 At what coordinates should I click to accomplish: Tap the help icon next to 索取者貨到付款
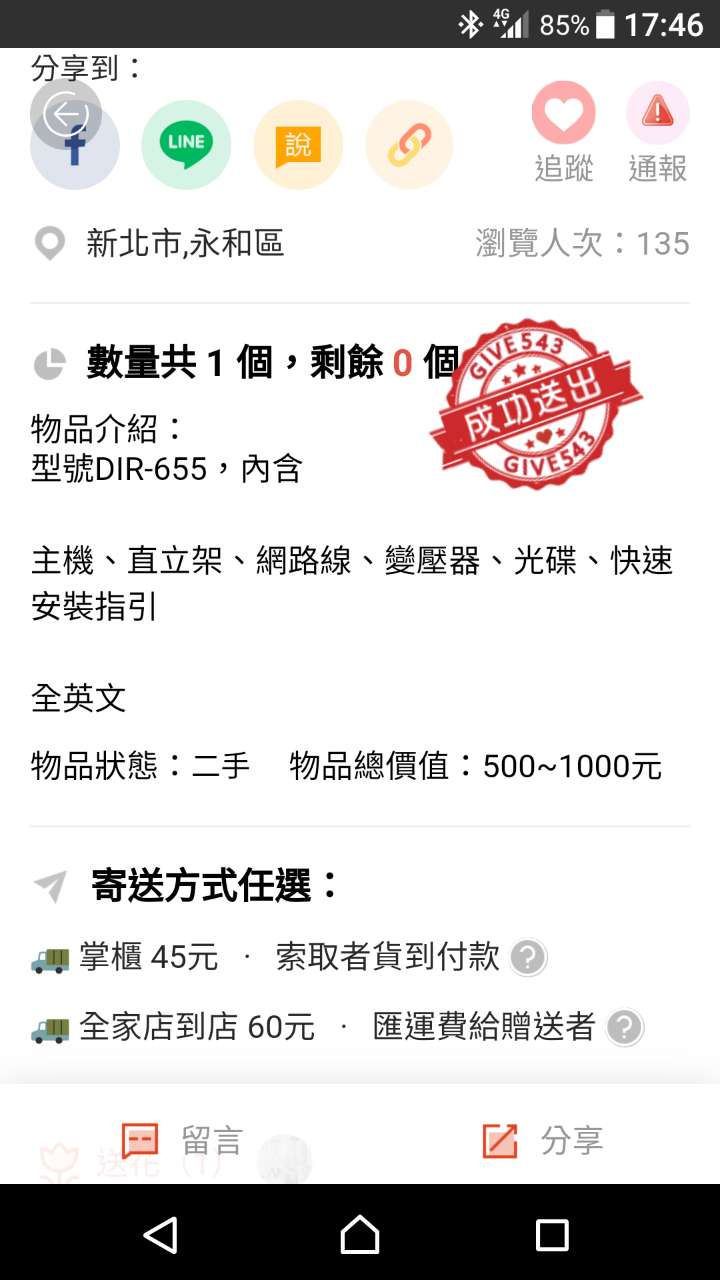click(526, 957)
